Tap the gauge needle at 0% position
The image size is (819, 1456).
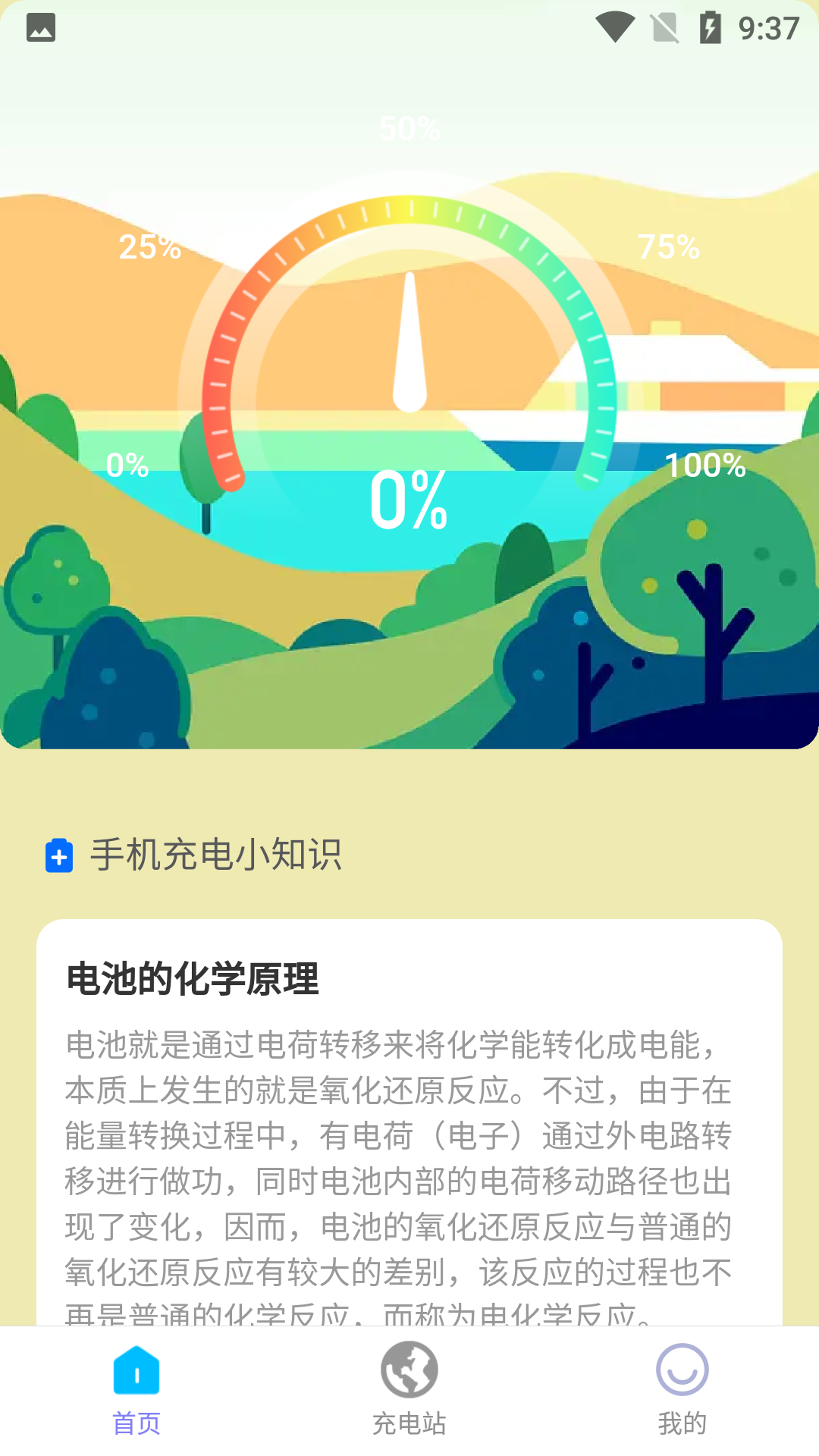coord(409,341)
